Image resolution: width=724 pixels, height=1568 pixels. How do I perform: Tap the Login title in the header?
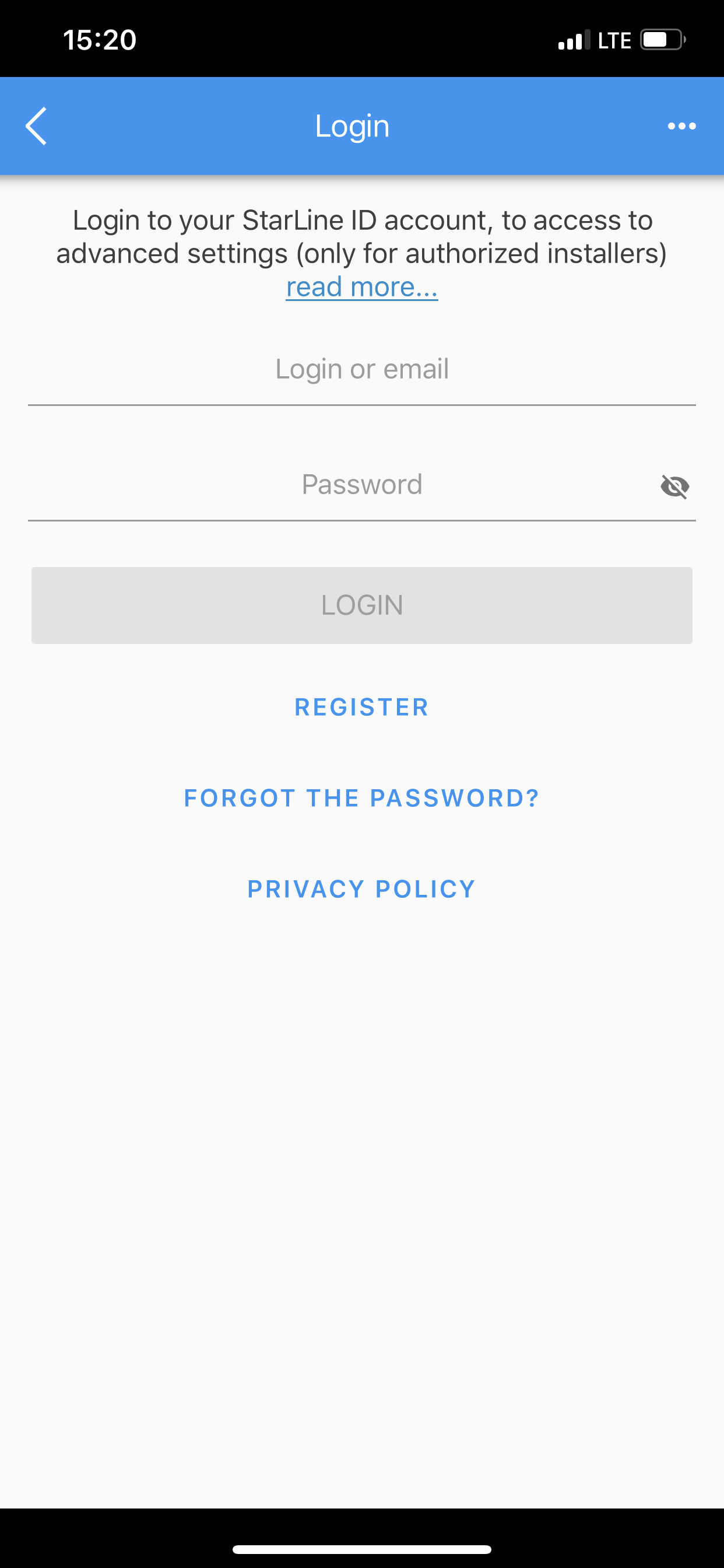coord(352,125)
